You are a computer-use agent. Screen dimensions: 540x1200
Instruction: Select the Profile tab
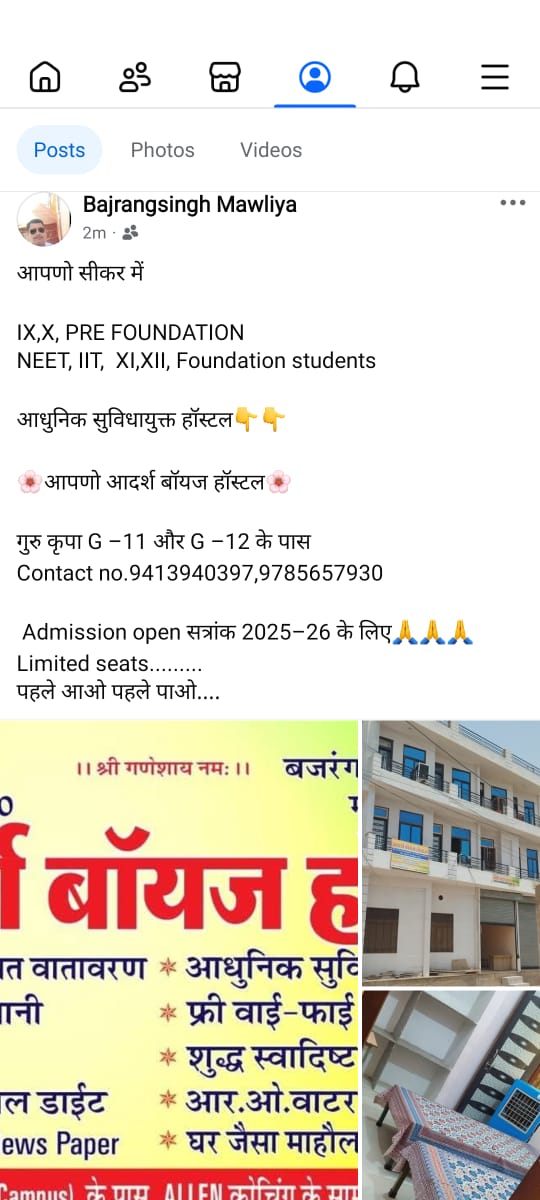315,77
